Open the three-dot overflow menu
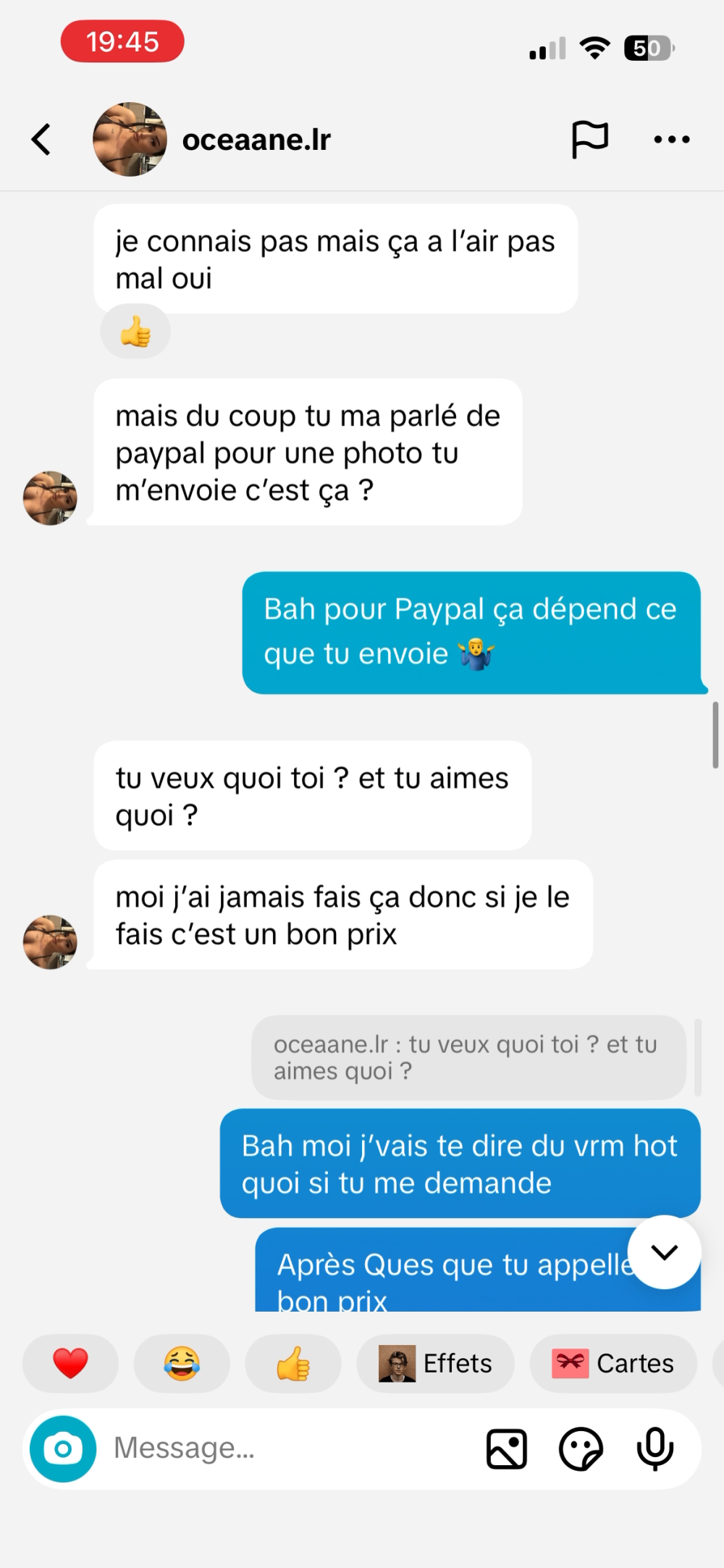The width and height of the screenshot is (724, 1568). [672, 139]
